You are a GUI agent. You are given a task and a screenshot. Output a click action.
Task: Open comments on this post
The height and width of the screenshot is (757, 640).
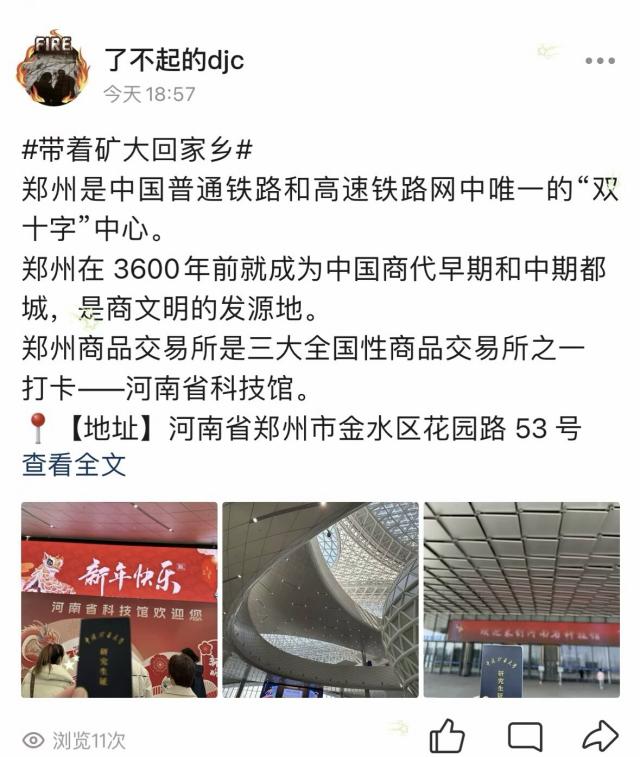click(x=525, y=737)
